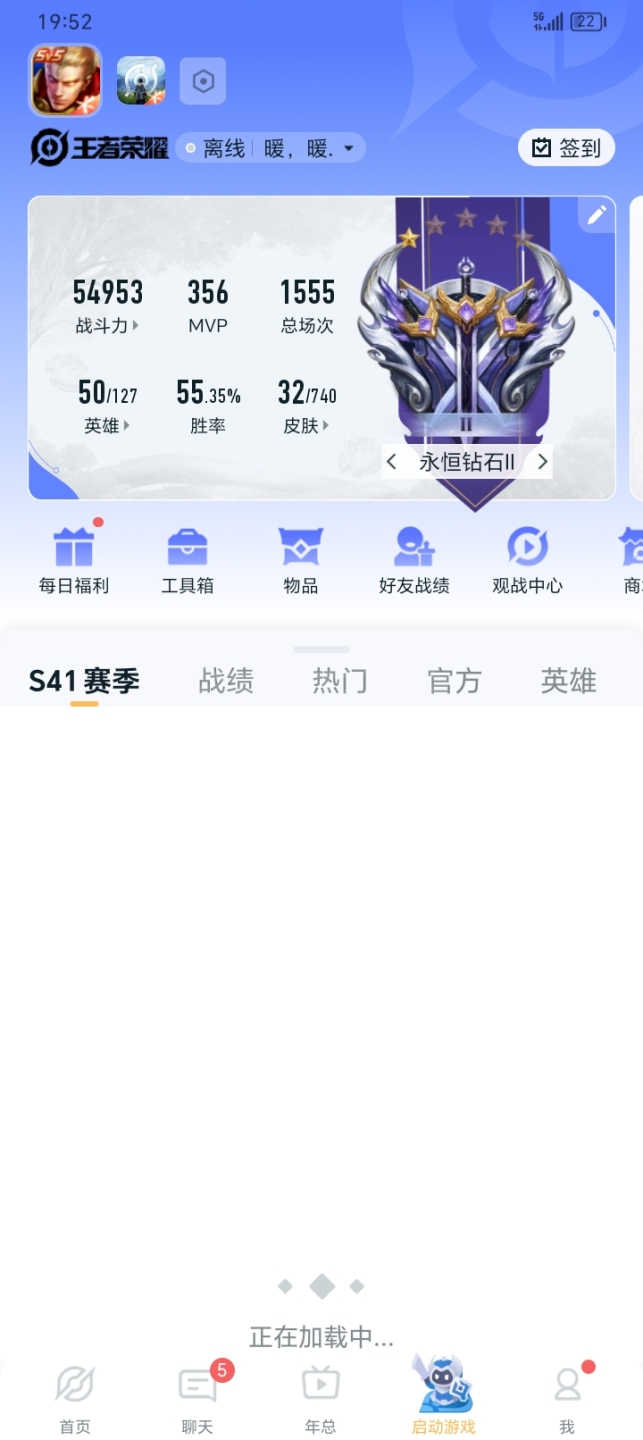Switch to the second game icon
Image resolution: width=643 pixels, height=1440 pixels.
click(x=141, y=81)
